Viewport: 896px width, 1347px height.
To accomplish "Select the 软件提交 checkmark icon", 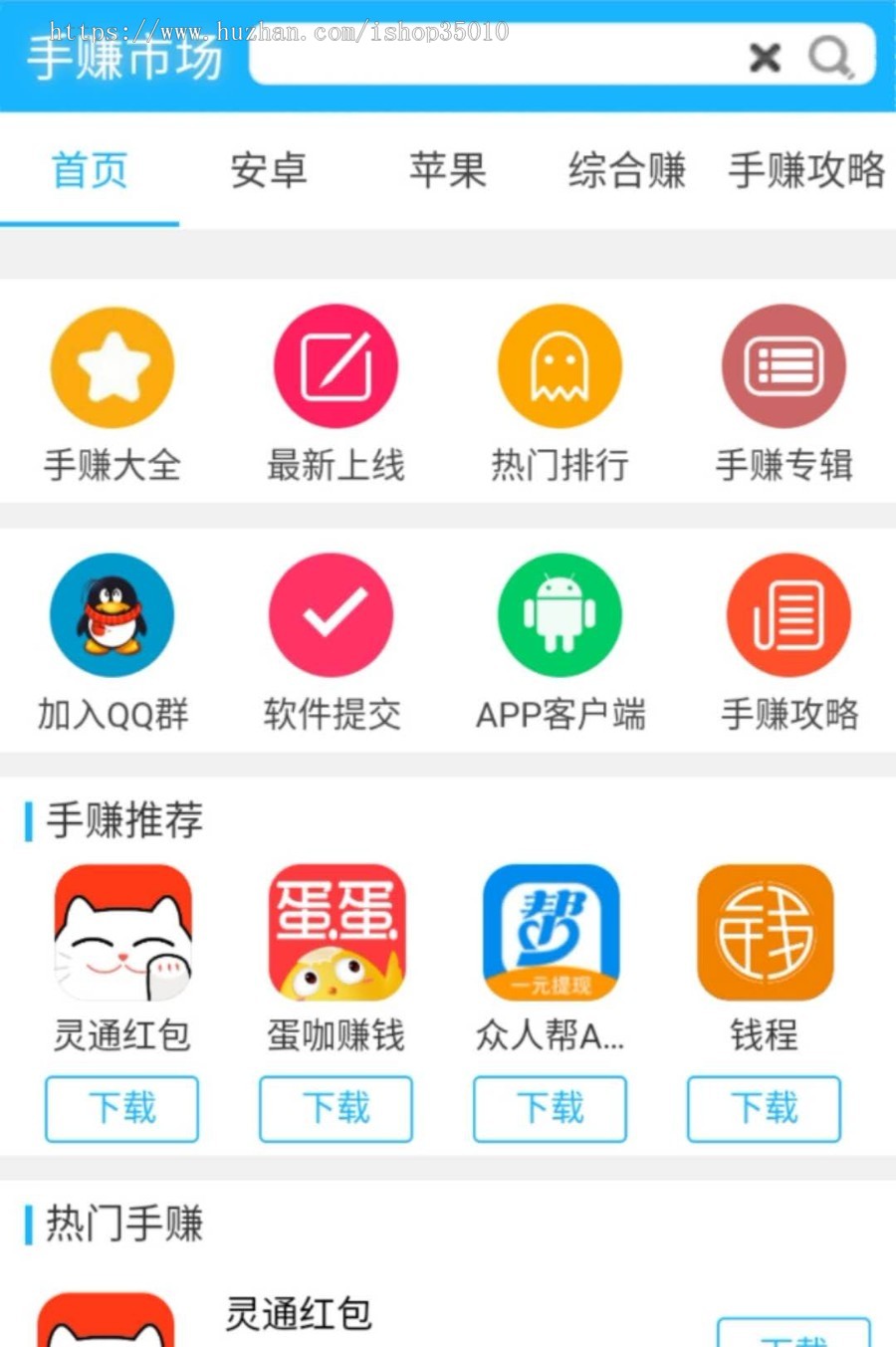I will pyautogui.click(x=331, y=614).
